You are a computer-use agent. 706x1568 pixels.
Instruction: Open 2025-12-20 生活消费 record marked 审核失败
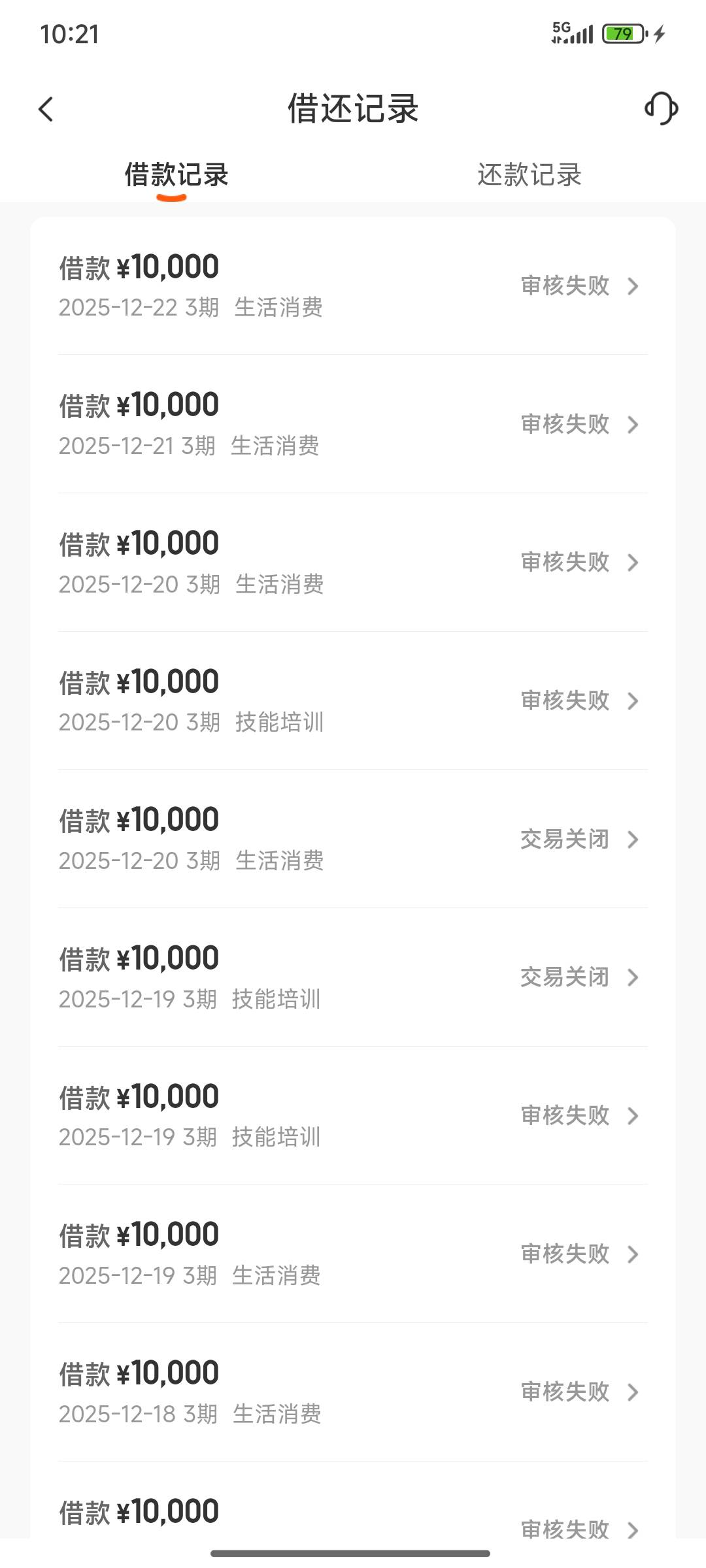pyautogui.click(x=353, y=563)
